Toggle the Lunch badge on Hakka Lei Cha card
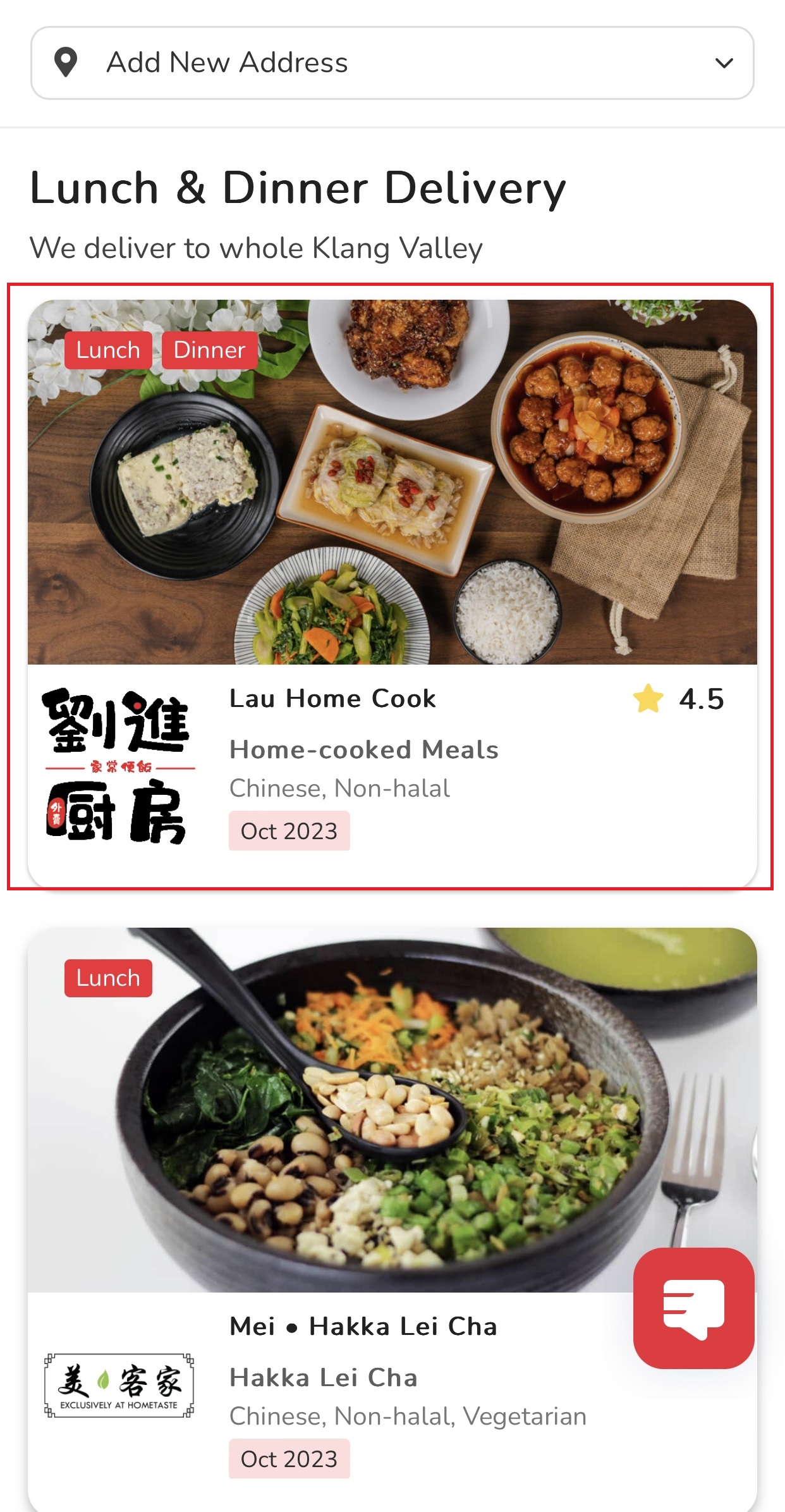785x1512 pixels. [x=107, y=977]
